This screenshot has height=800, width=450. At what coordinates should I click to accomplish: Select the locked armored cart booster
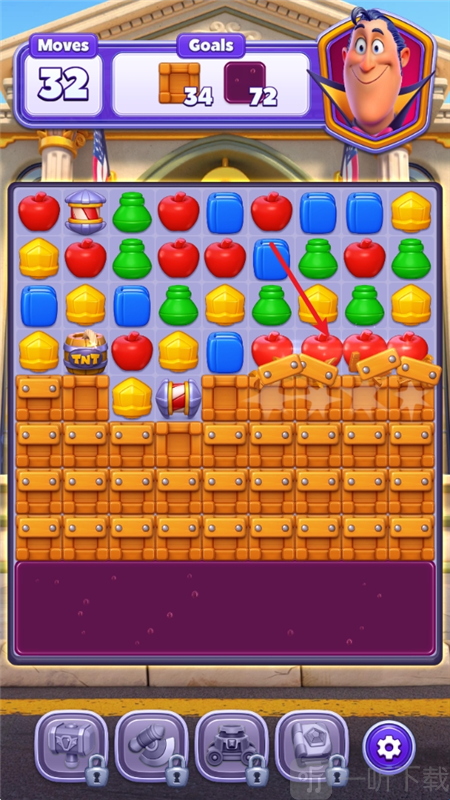coord(232,746)
